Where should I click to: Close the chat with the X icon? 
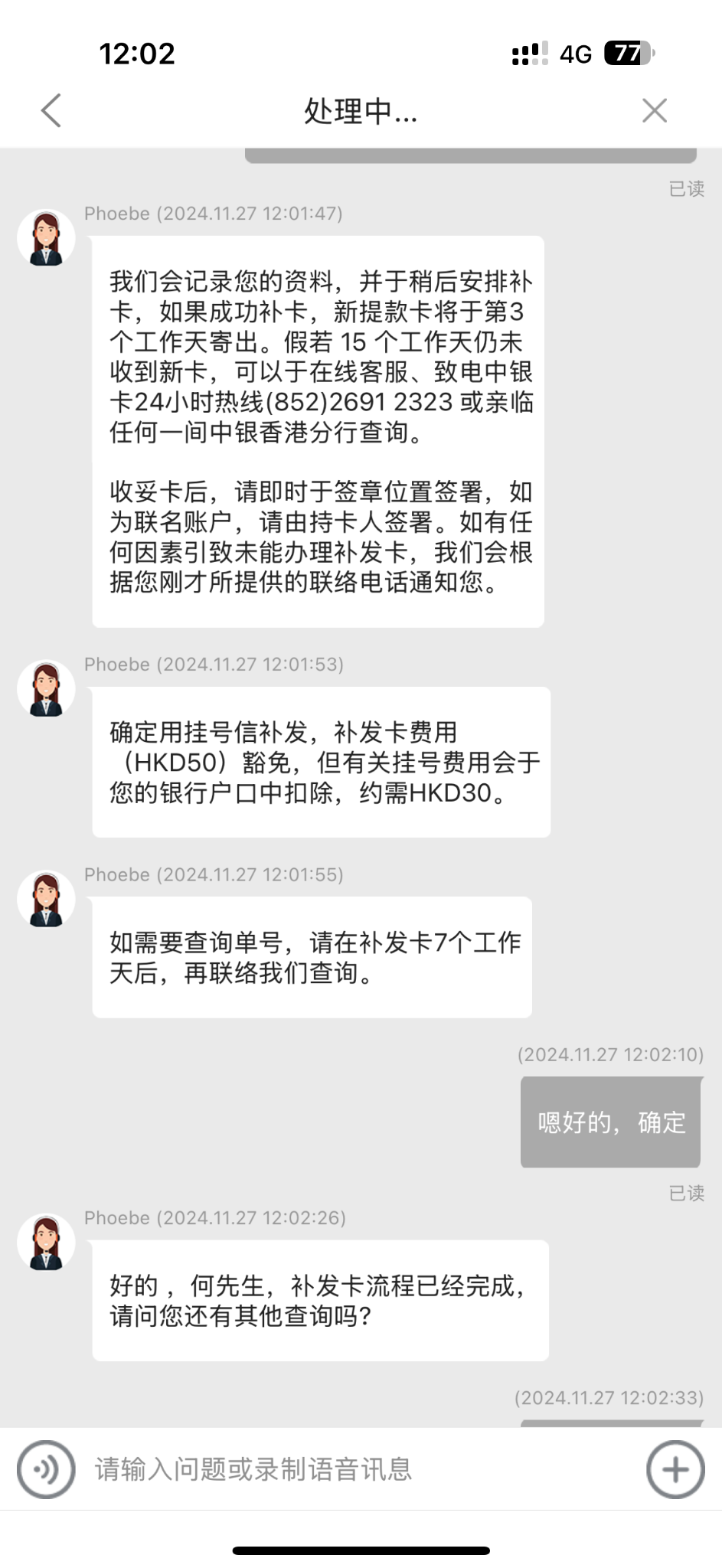coord(654,110)
